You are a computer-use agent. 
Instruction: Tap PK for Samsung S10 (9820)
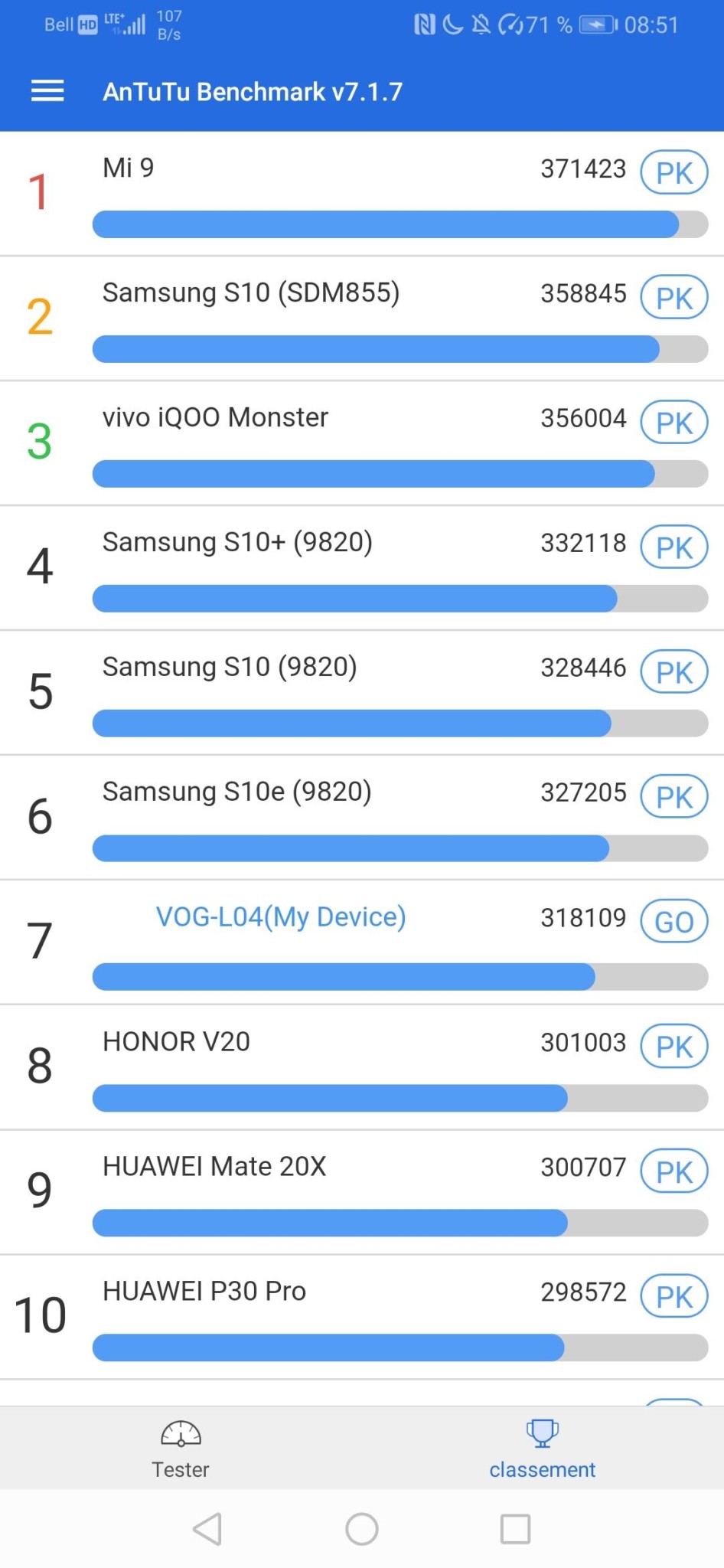pos(673,671)
